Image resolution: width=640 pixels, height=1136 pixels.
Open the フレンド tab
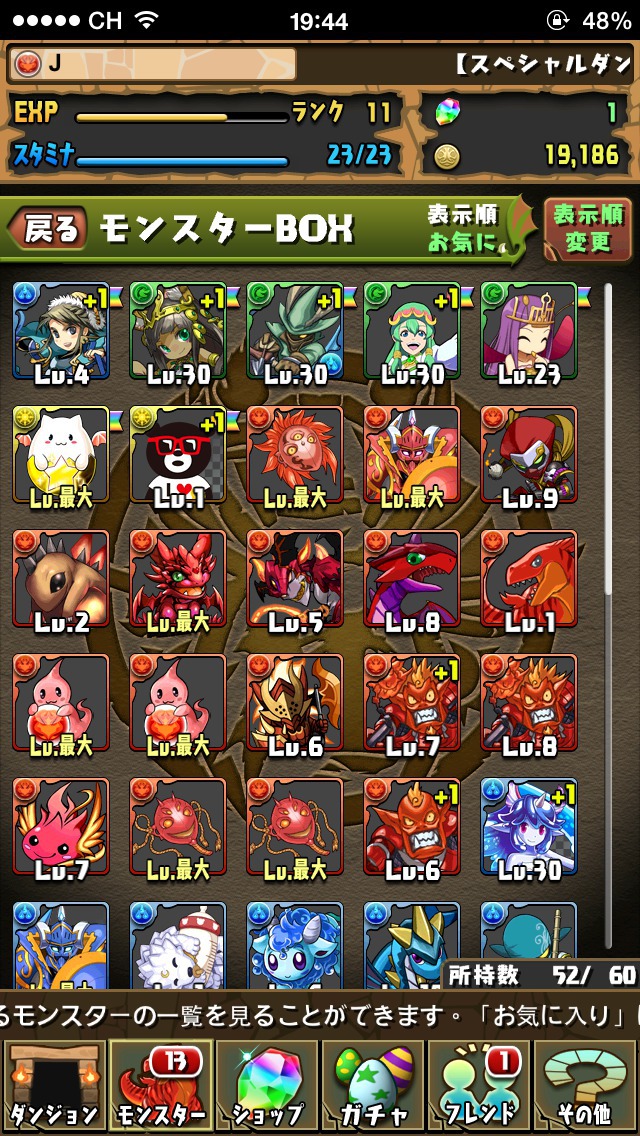click(x=479, y=1087)
